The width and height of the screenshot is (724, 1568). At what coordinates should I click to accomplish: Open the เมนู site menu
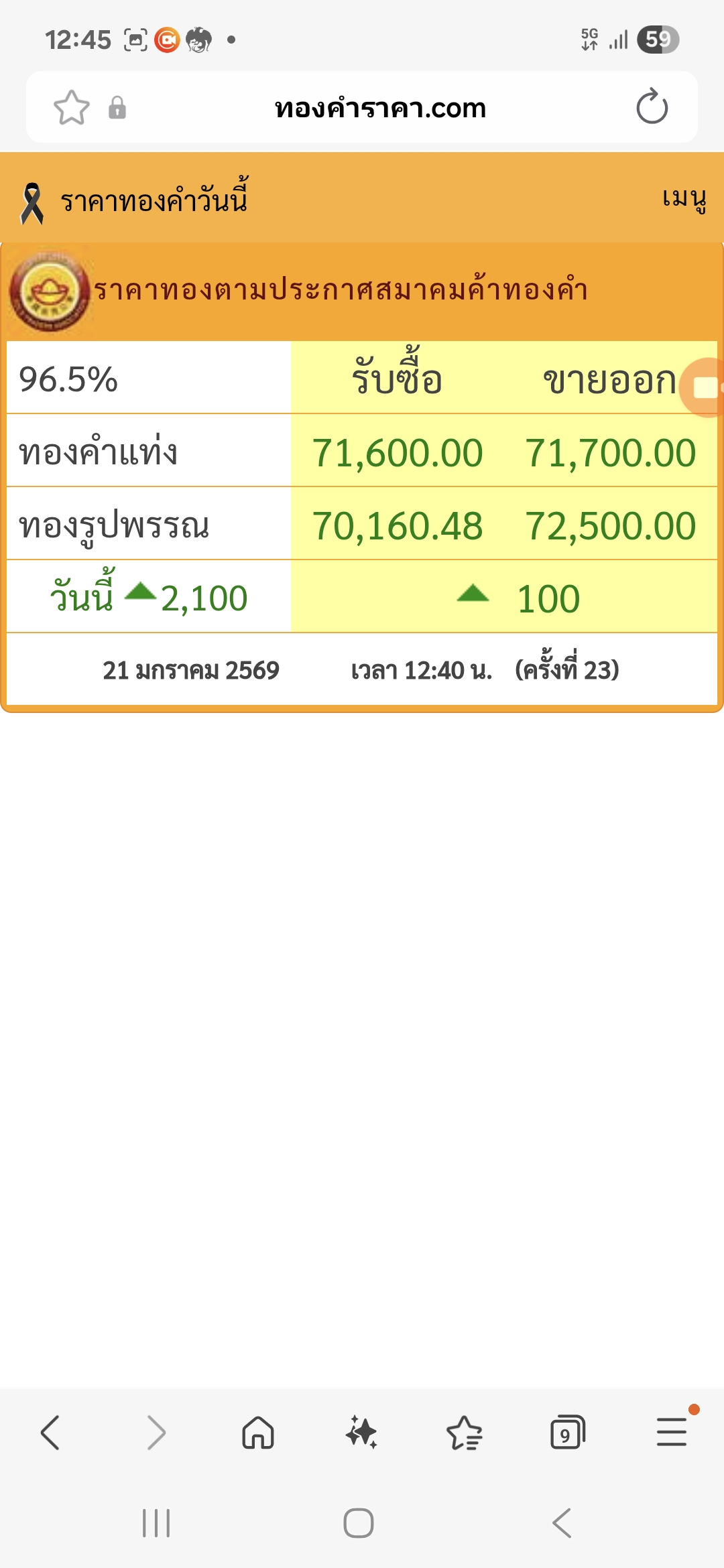[684, 198]
